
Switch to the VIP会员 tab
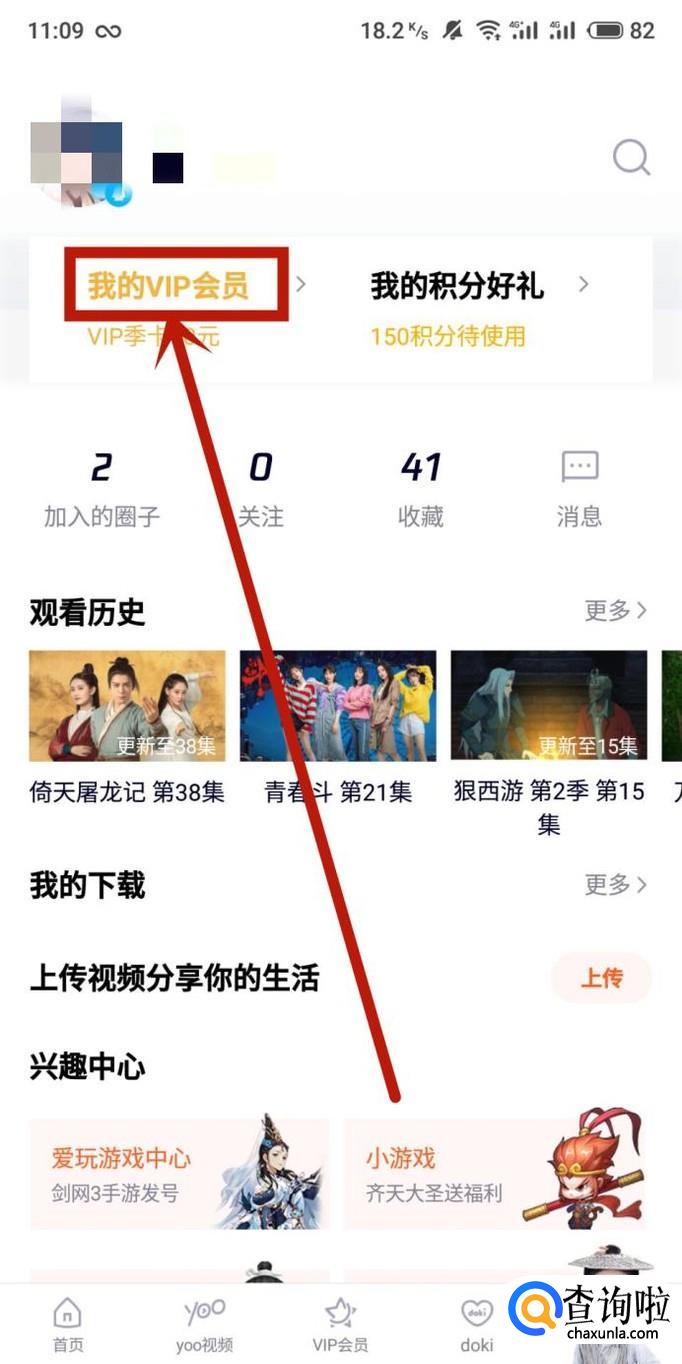pyautogui.click(x=340, y=1322)
